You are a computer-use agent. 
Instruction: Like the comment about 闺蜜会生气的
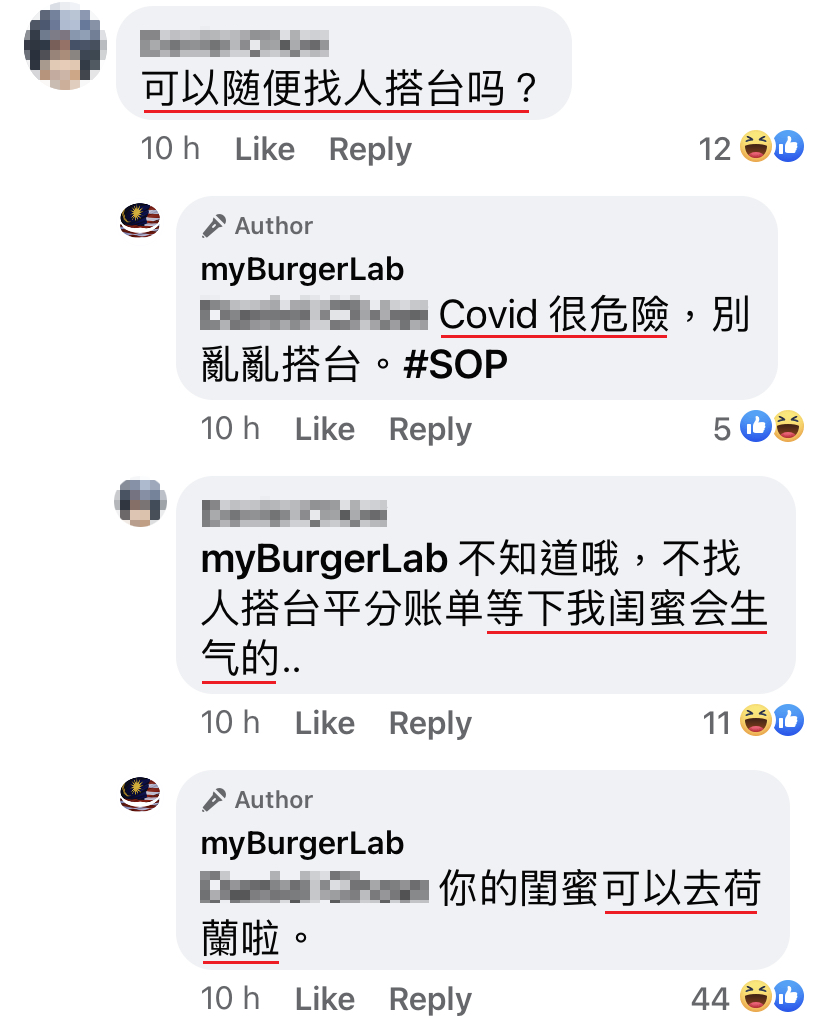tap(324, 723)
